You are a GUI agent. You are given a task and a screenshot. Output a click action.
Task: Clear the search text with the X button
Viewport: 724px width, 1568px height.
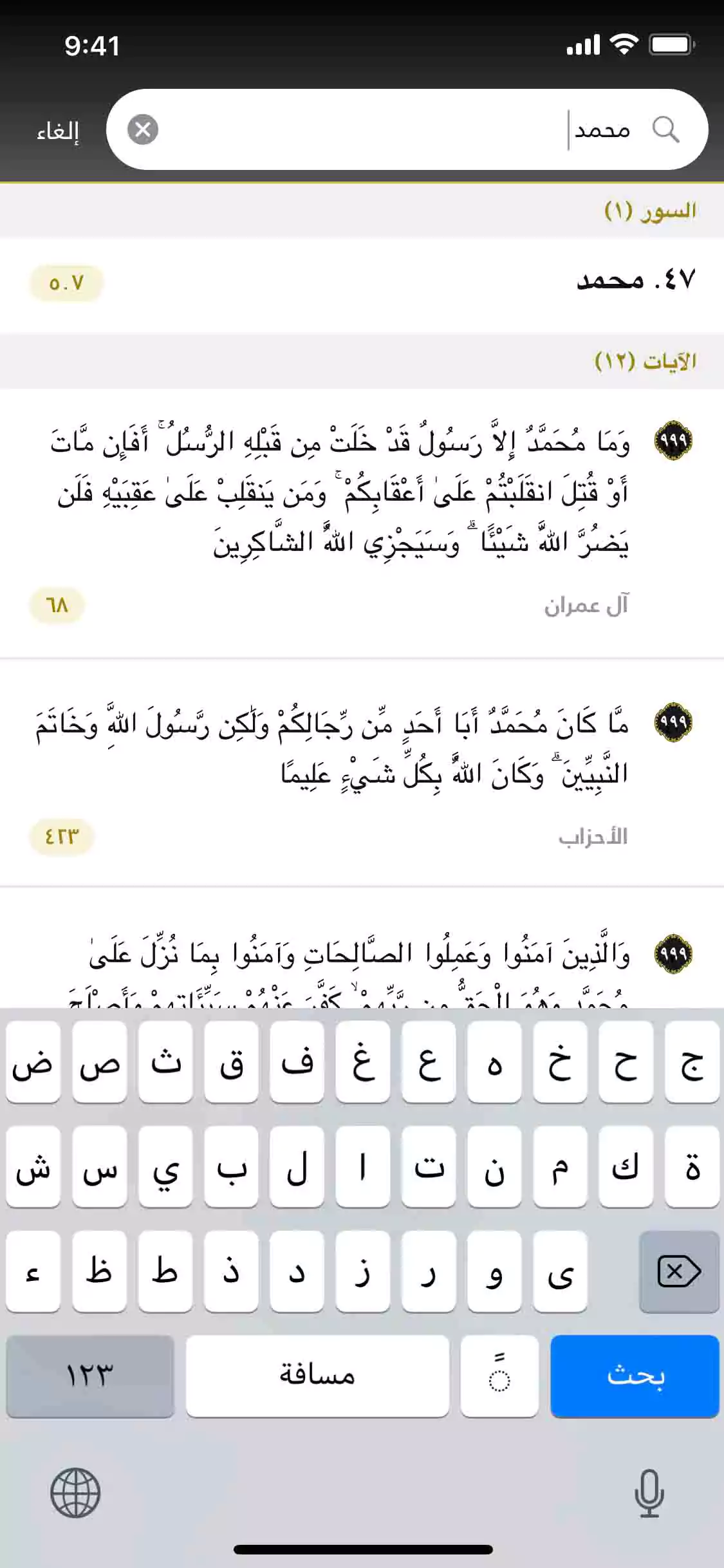(143, 130)
